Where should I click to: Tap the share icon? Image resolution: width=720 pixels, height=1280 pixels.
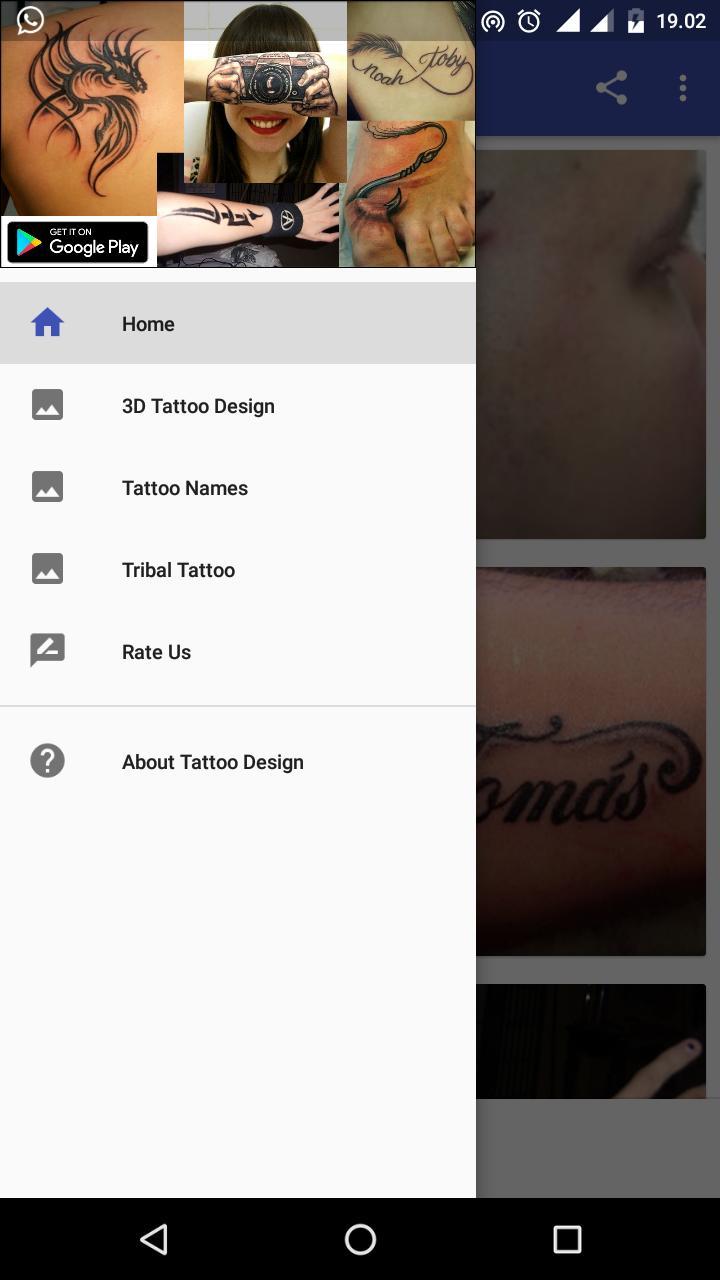[611, 88]
